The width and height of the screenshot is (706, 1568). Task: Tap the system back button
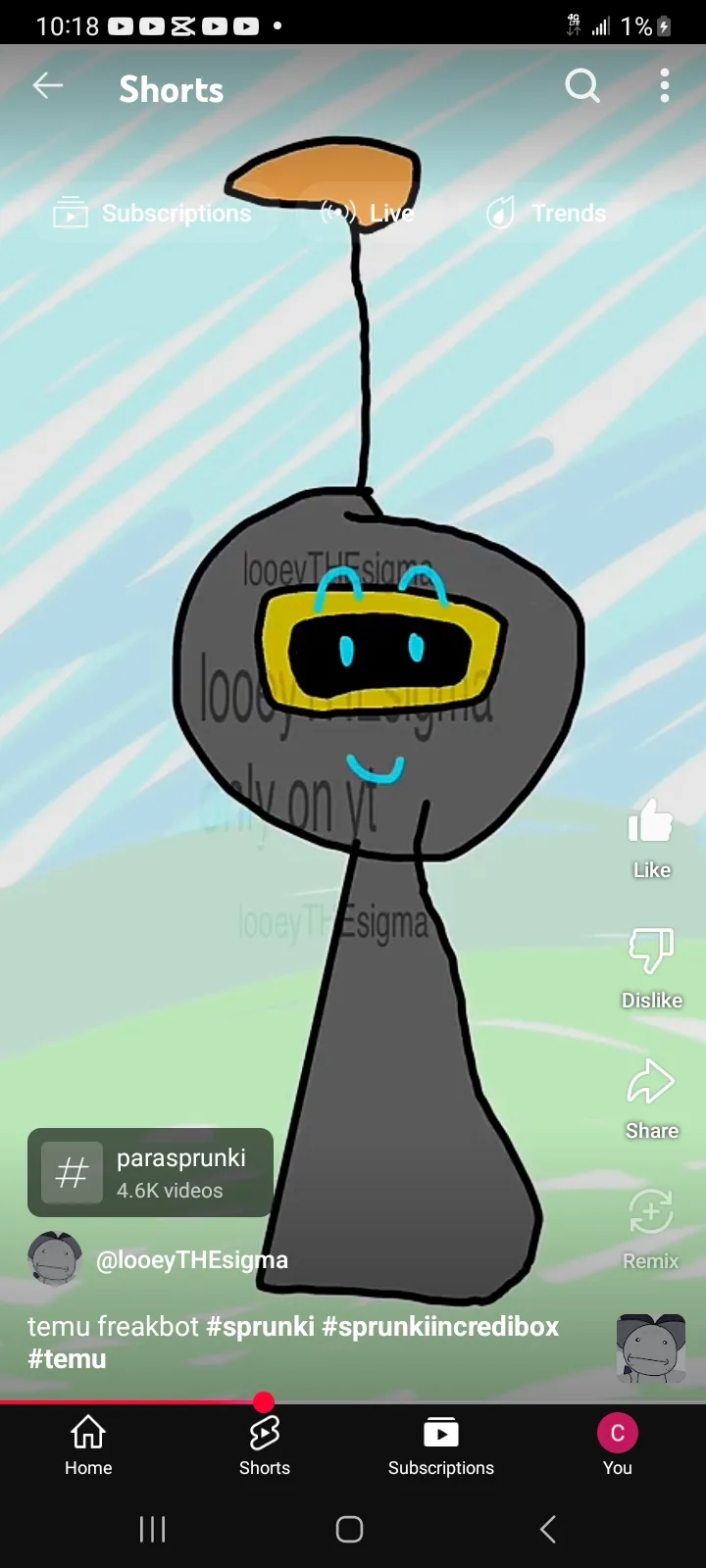(x=548, y=1529)
